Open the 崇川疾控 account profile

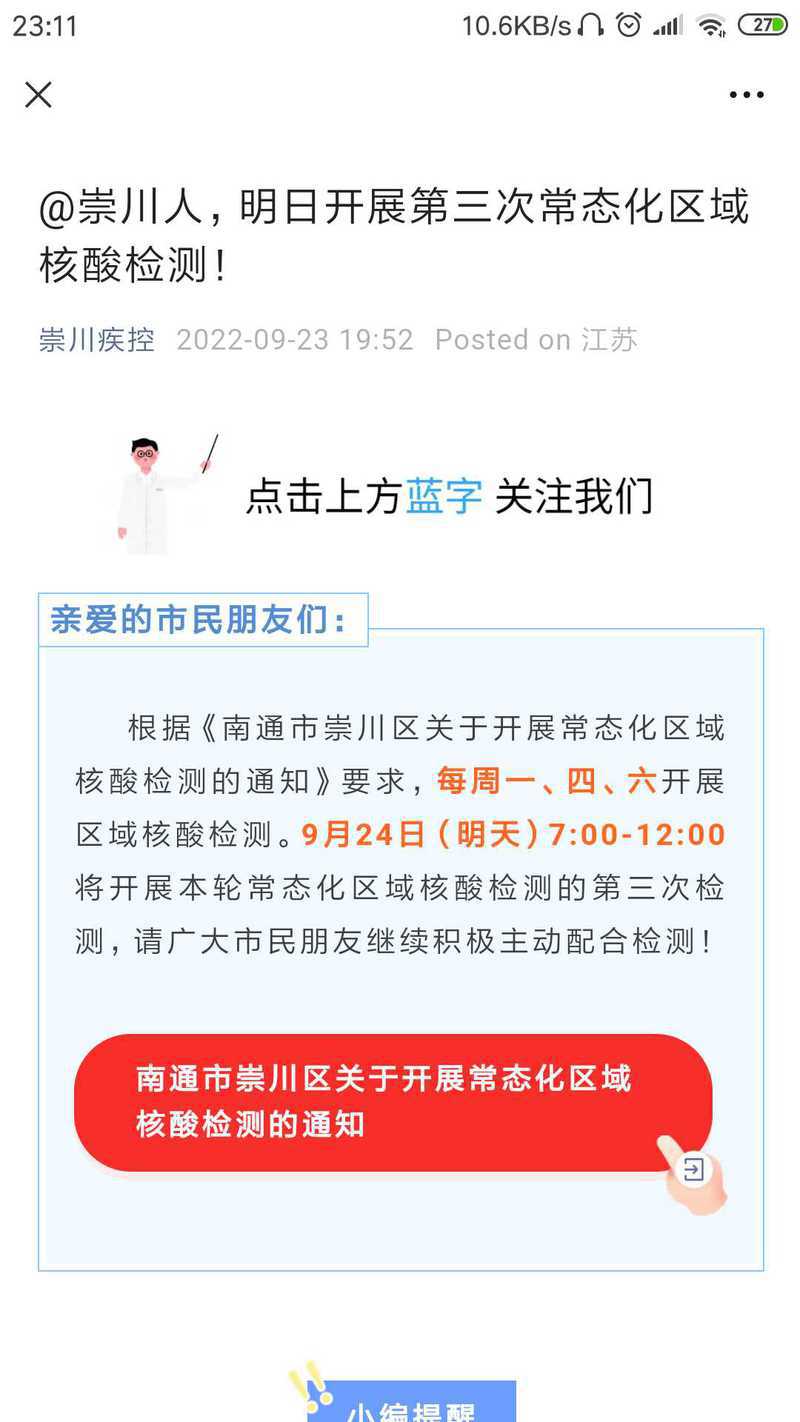(97, 340)
